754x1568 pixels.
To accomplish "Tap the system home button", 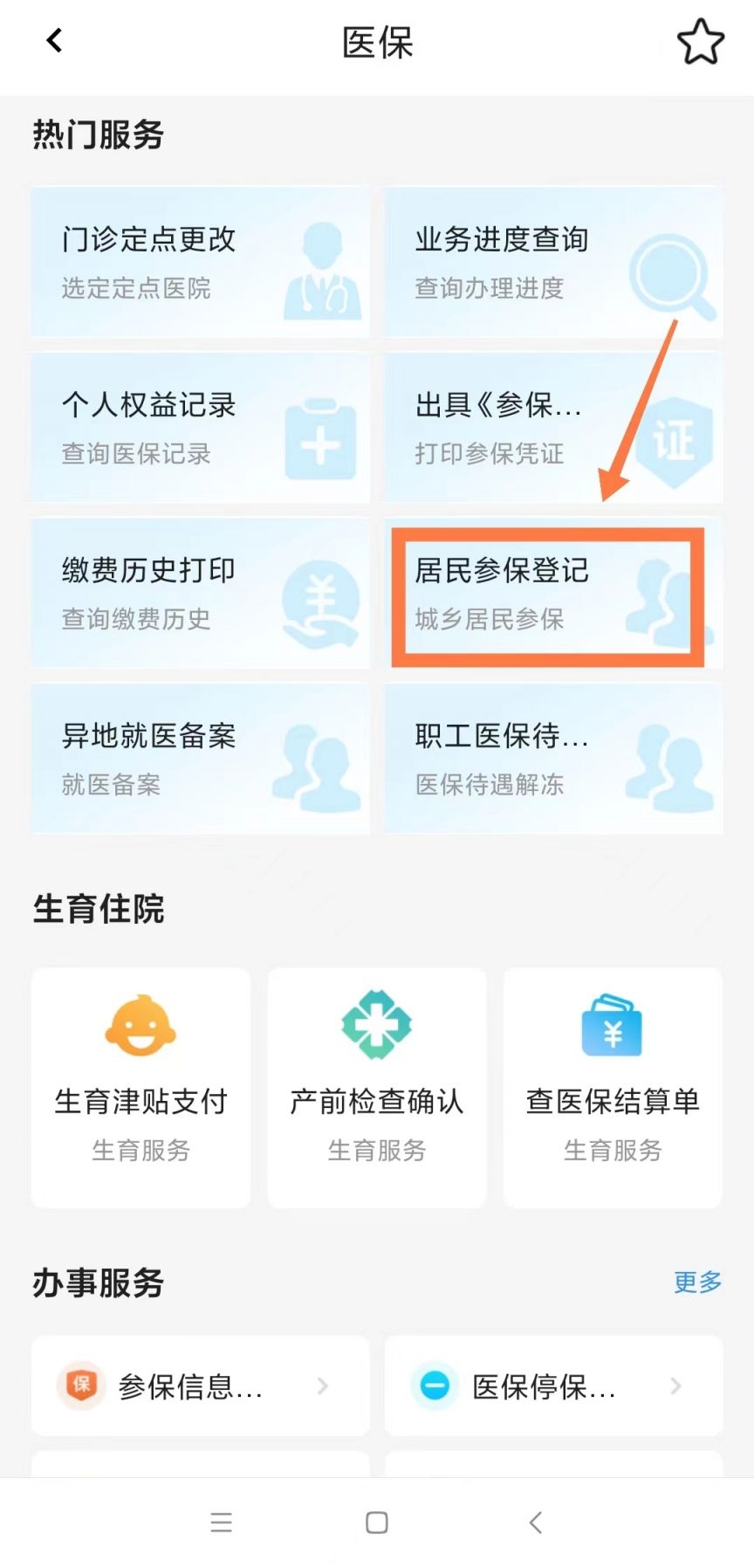I will tap(376, 1523).
